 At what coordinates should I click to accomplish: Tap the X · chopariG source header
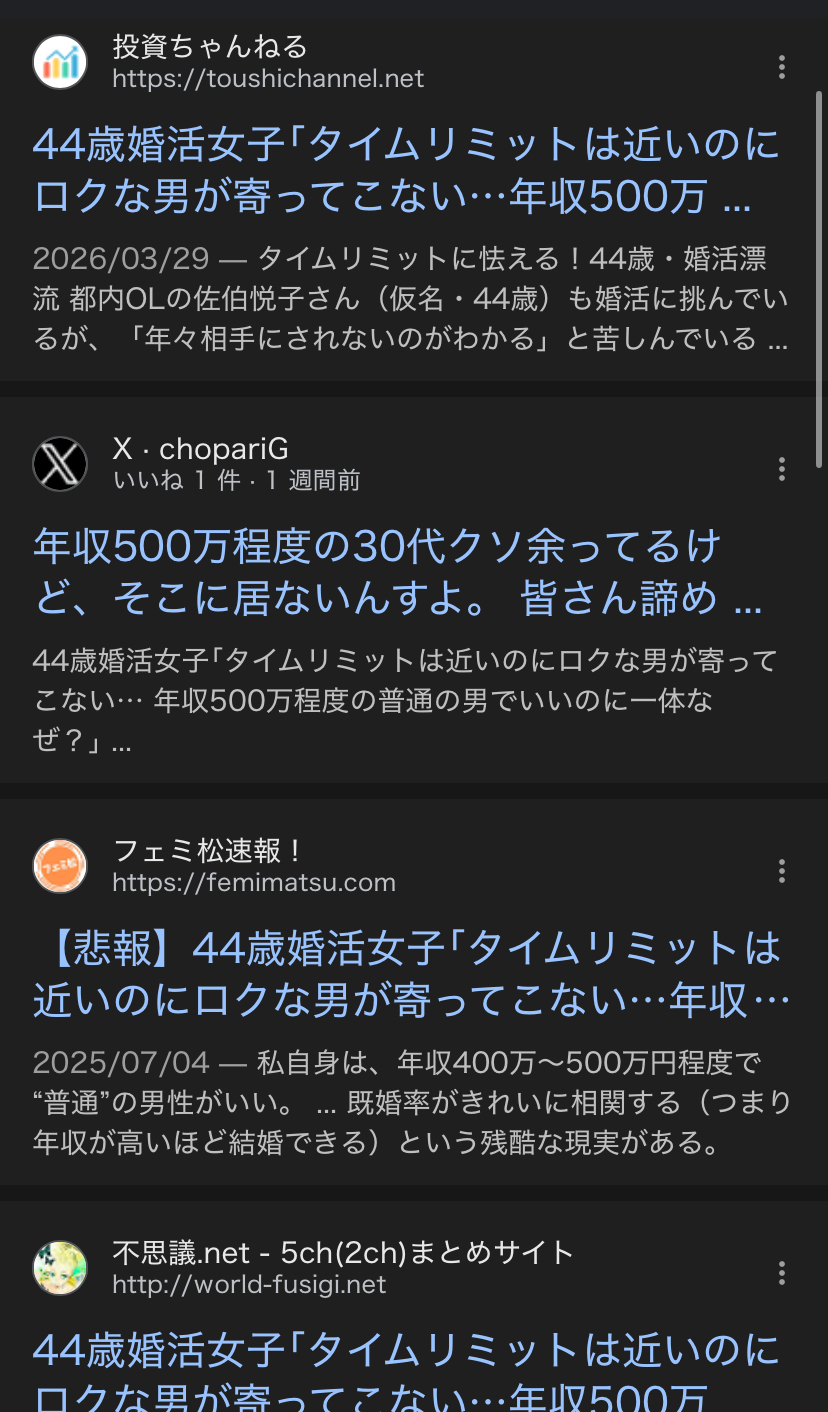point(200,464)
